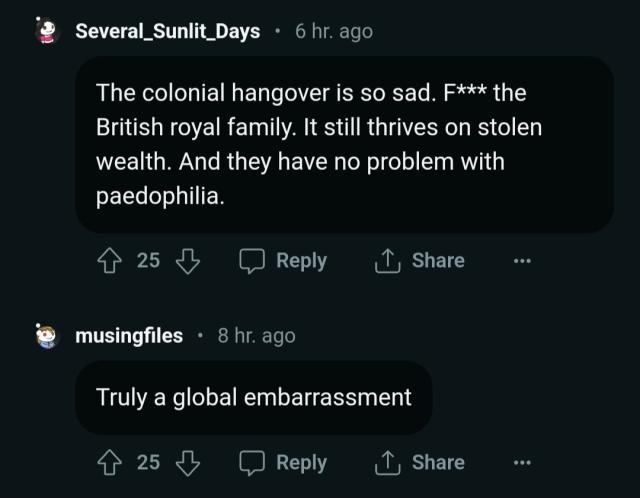Open more options for Several_Sunlit_Days comment
The image size is (640, 498).
520,261
